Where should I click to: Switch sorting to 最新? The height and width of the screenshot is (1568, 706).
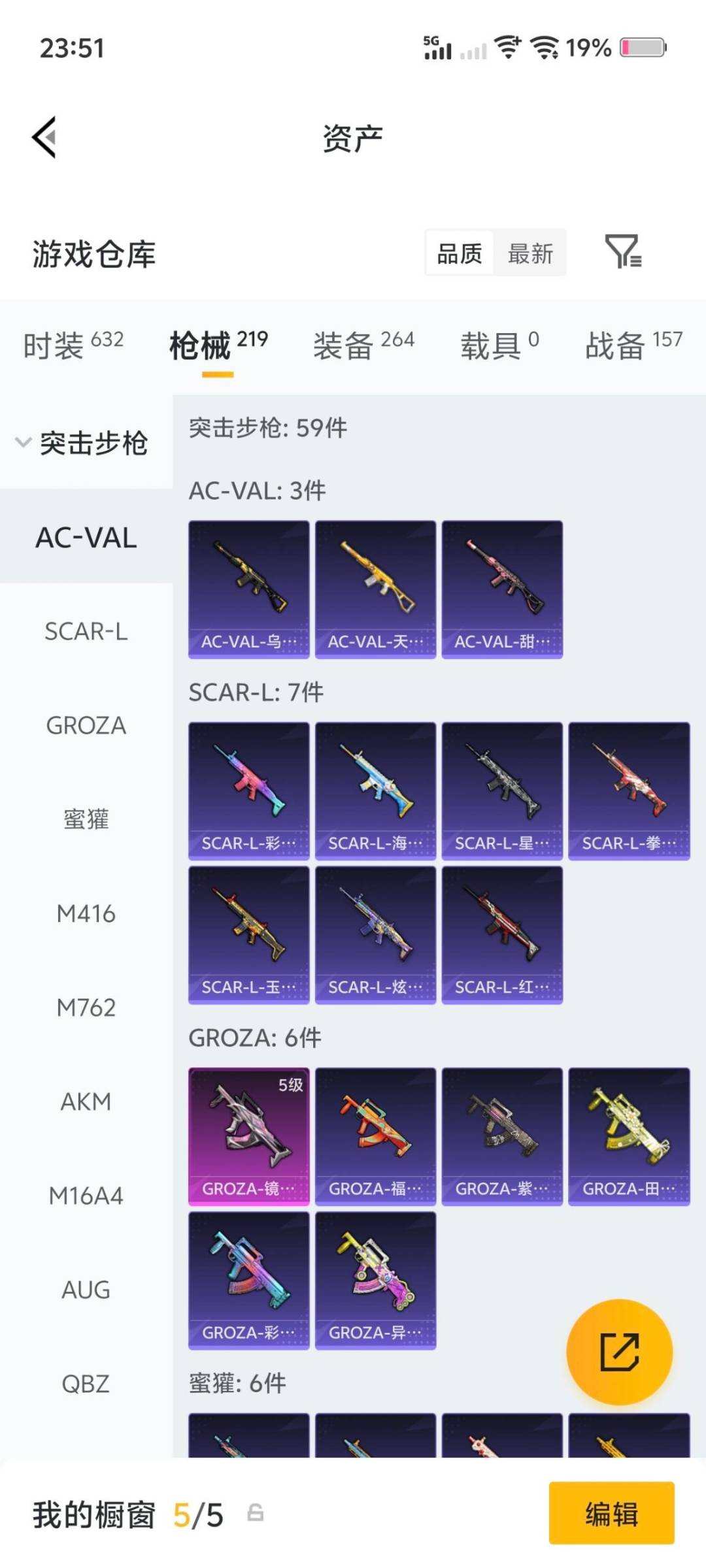(x=531, y=253)
